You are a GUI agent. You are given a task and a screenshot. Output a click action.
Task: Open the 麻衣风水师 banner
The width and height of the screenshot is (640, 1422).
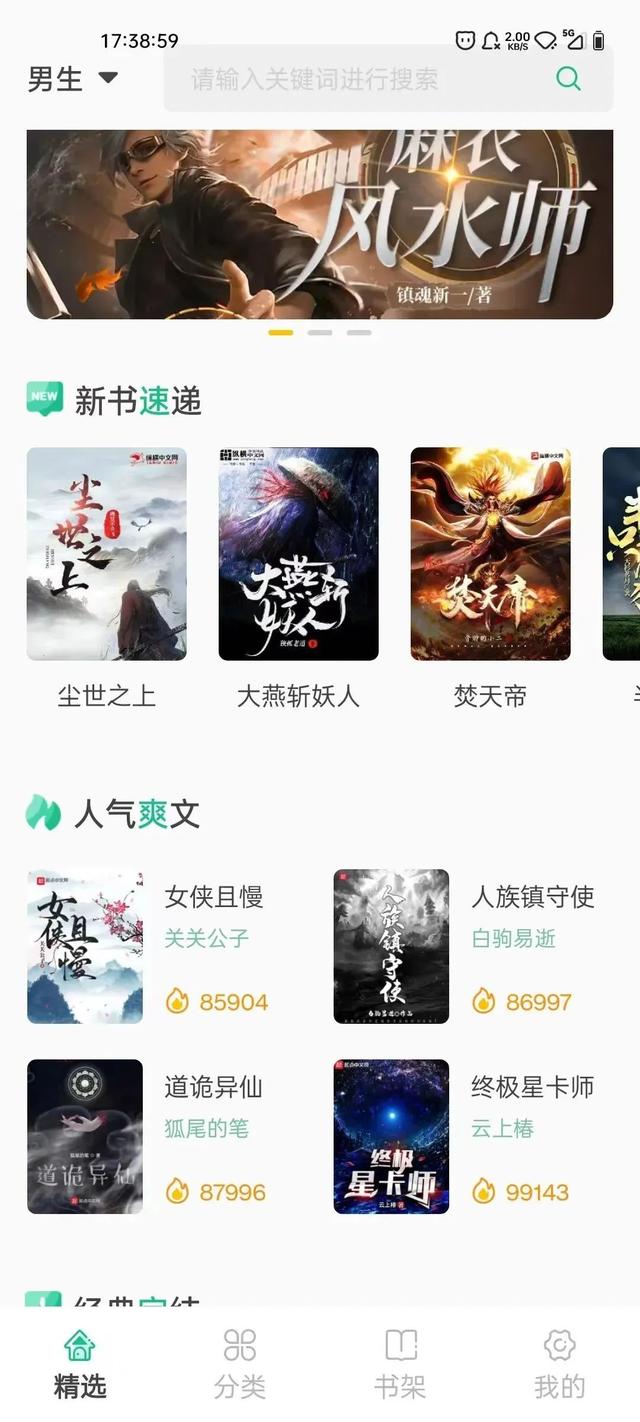pyautogui.click(x=320, y=224)
